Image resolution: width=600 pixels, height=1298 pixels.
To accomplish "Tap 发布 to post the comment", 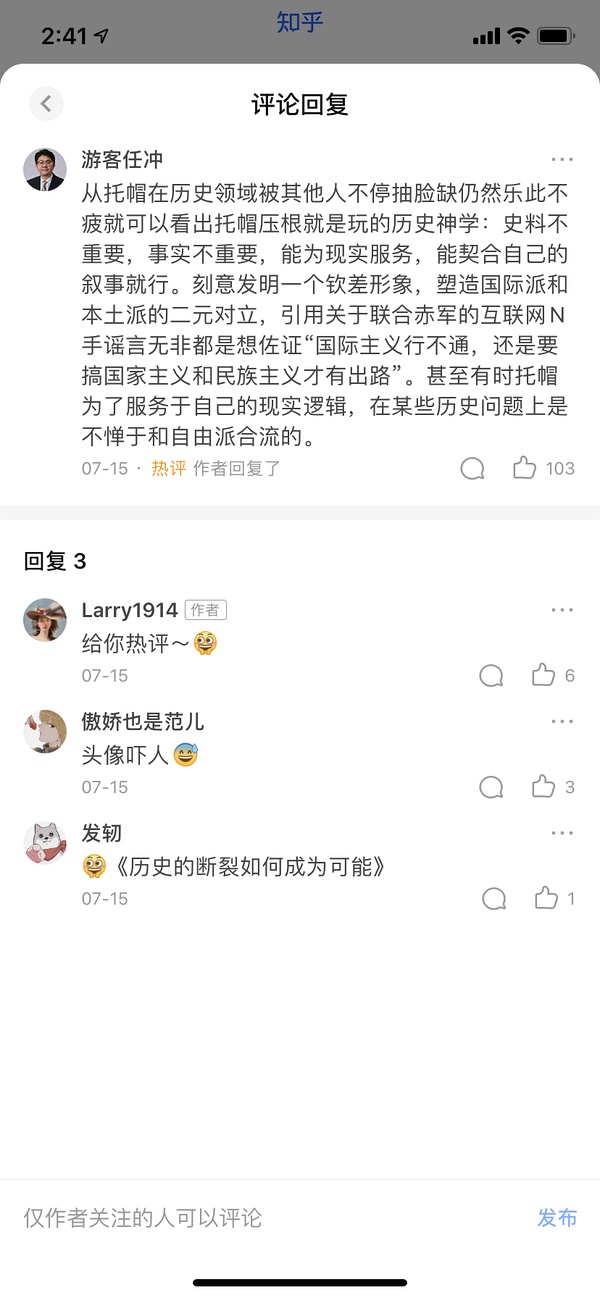I will click(557, 1217).
